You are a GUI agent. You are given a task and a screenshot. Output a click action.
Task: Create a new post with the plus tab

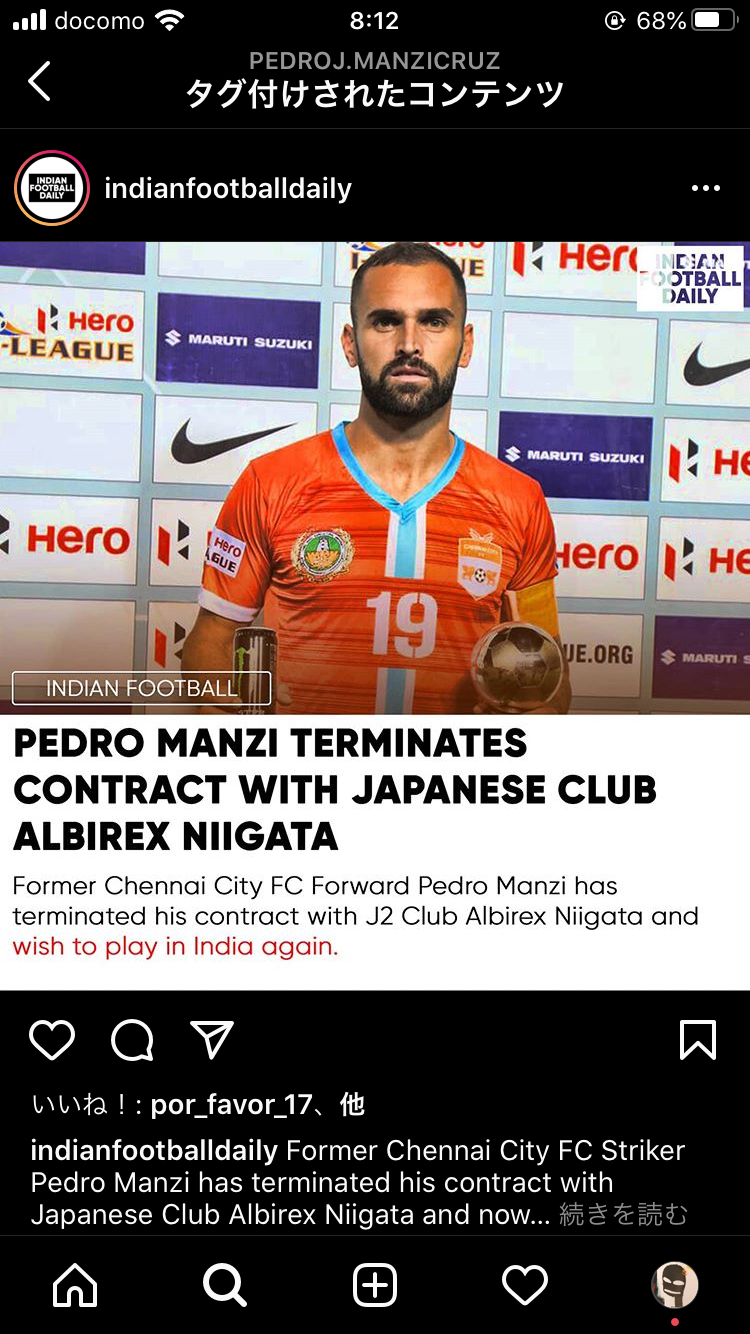pos(375,1286)
